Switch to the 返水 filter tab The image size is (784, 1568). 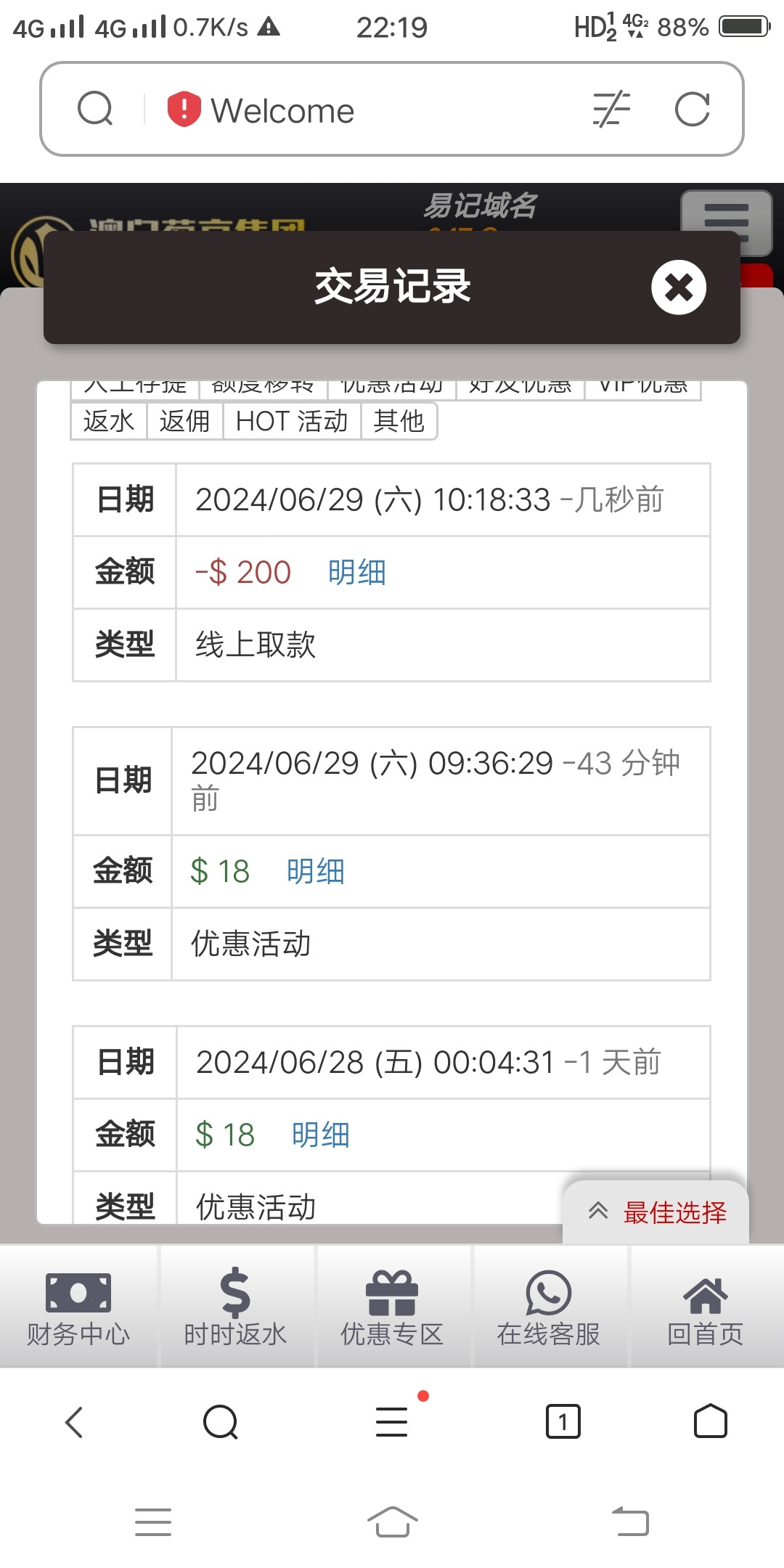pos(107,421)
